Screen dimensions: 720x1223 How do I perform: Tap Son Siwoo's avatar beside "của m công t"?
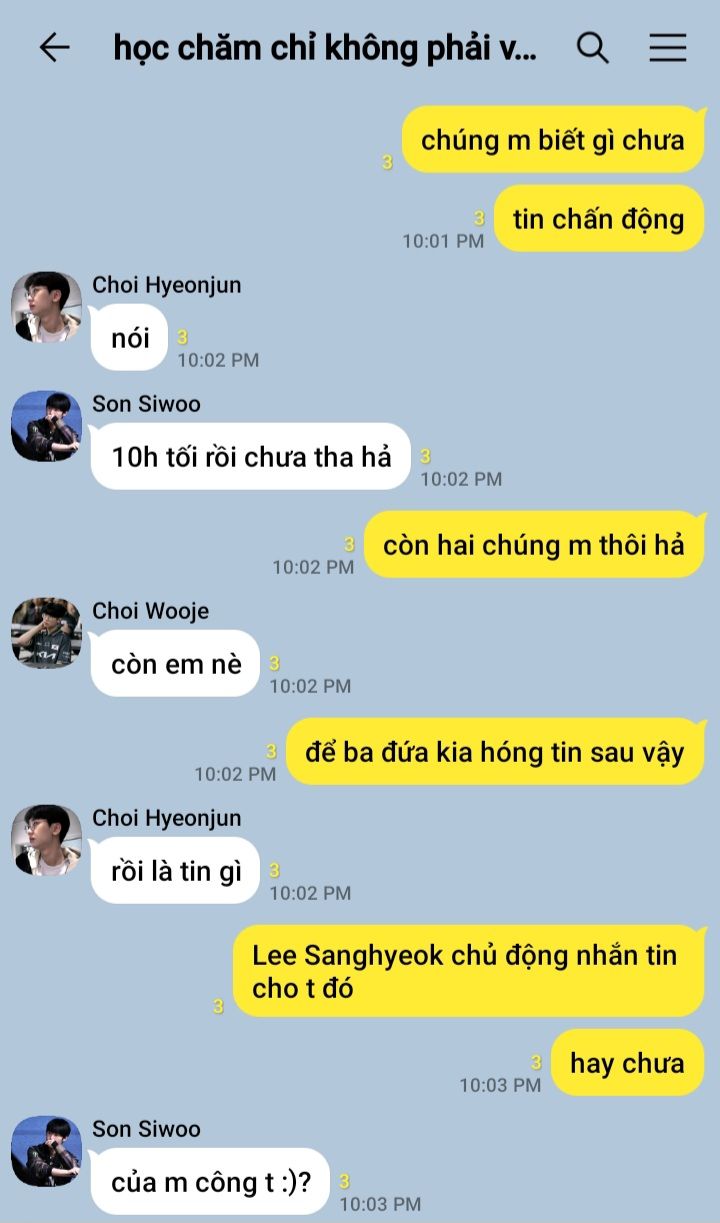46,1151
